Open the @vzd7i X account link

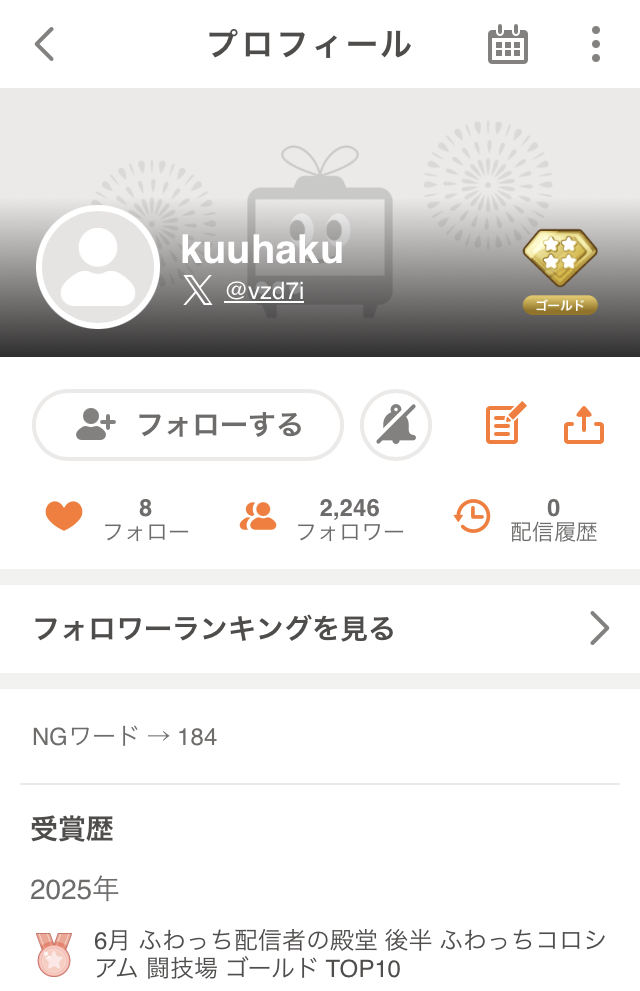[263, 291]
